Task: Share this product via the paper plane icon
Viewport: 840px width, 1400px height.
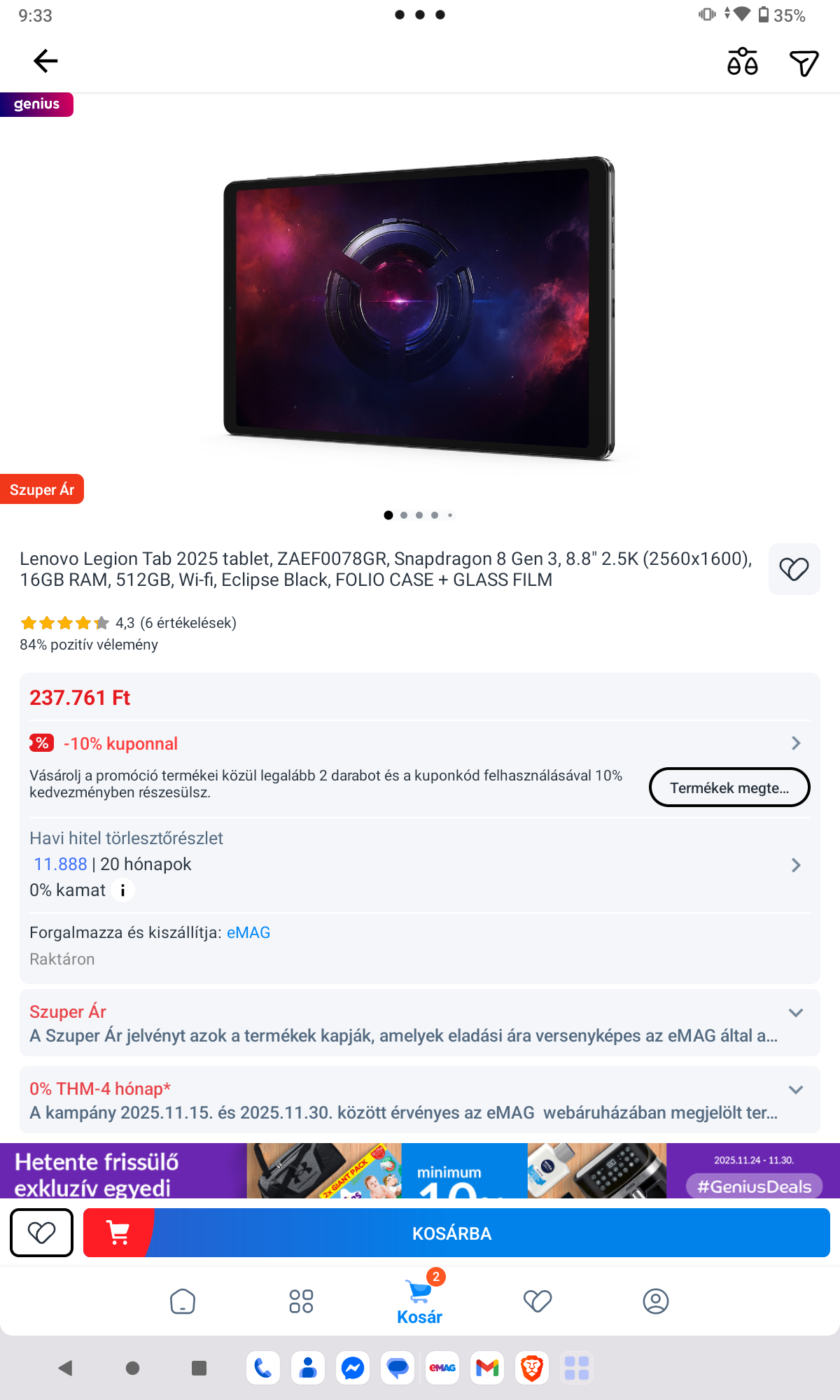Action: click(804, 63)
